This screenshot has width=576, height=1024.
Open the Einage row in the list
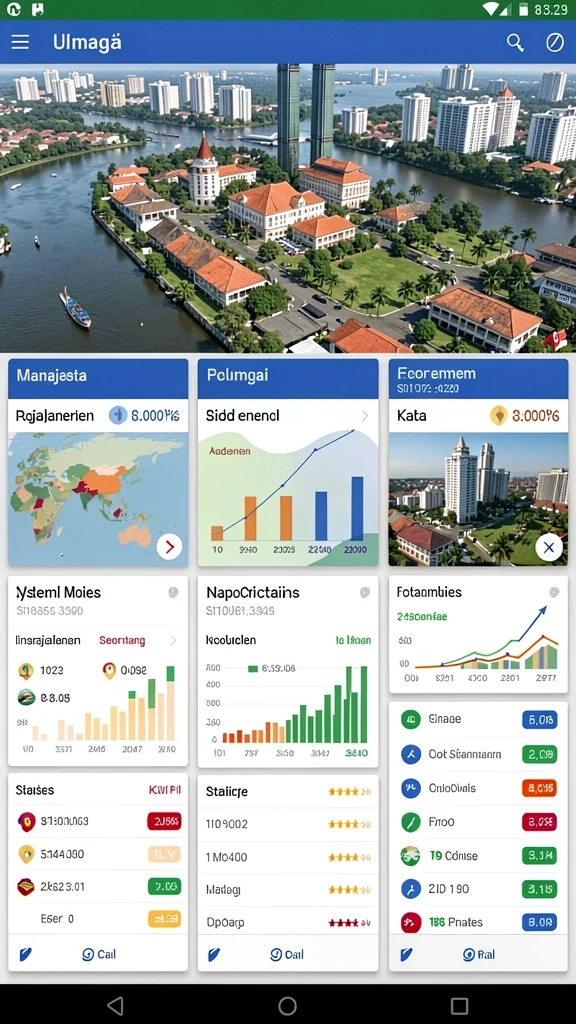(478, 719)
